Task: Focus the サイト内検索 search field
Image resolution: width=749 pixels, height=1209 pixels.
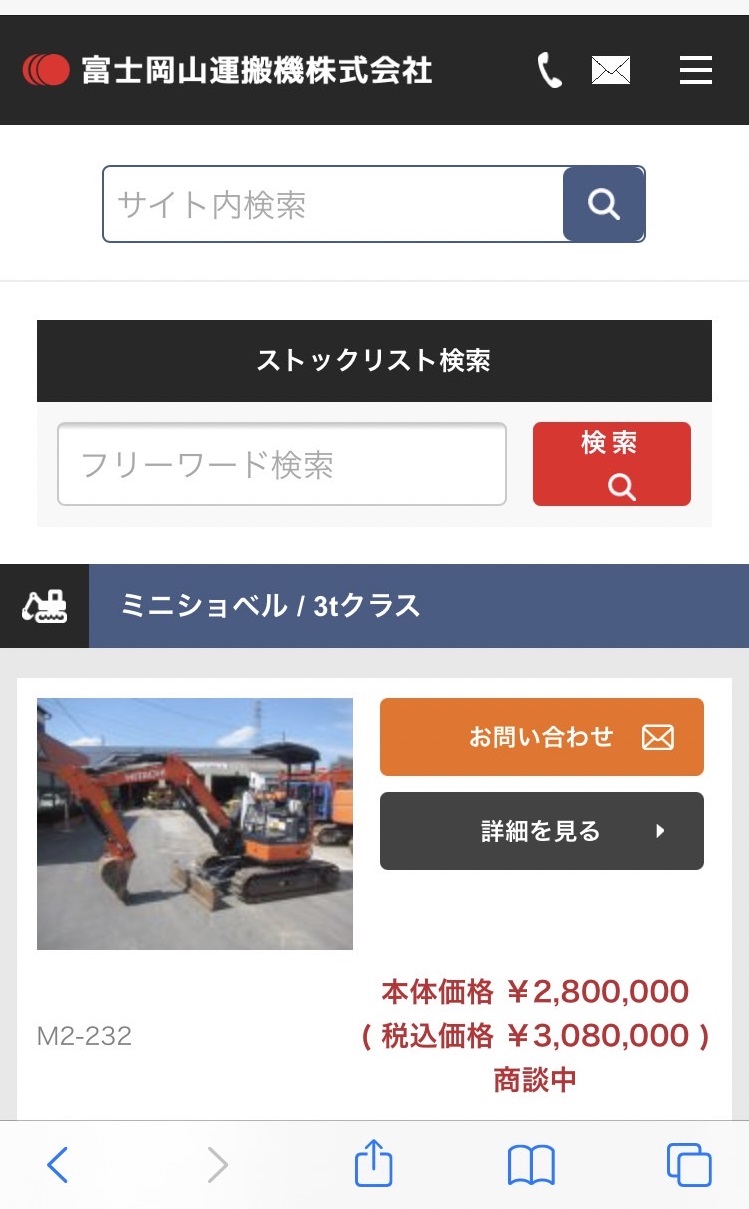Action: point(333,204)
